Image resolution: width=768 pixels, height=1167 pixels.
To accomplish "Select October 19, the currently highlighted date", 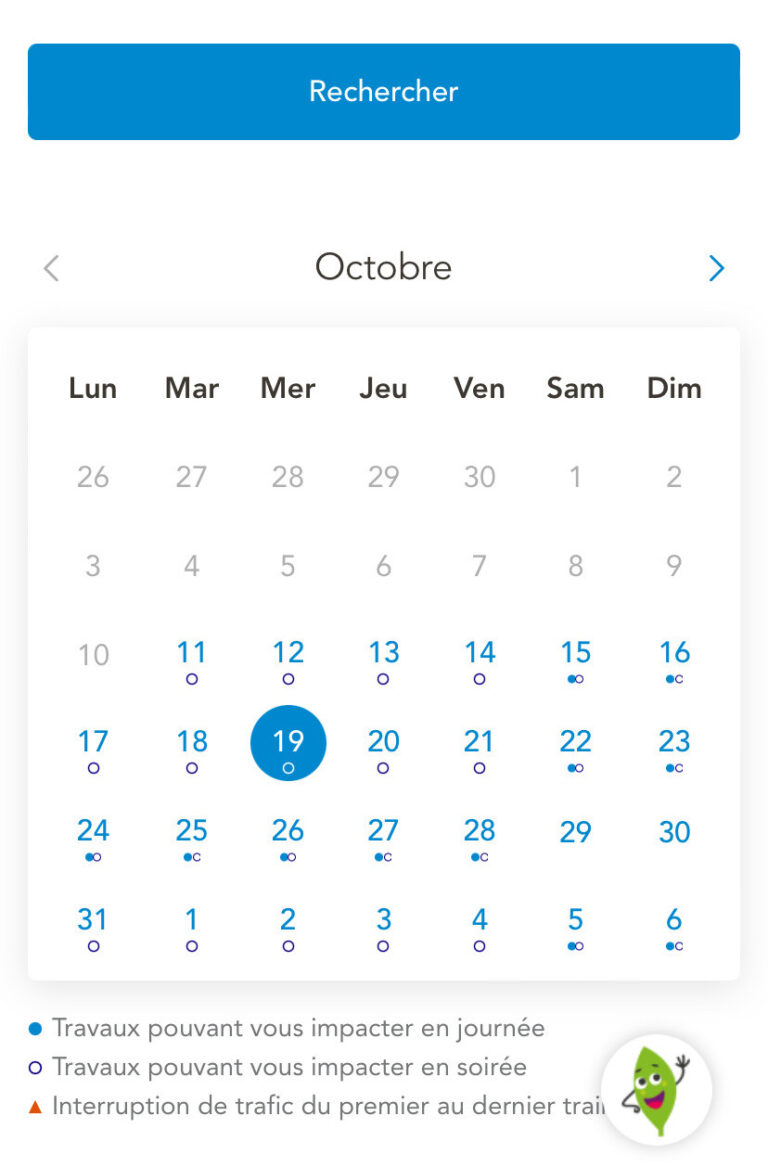I will click(288, 743).
